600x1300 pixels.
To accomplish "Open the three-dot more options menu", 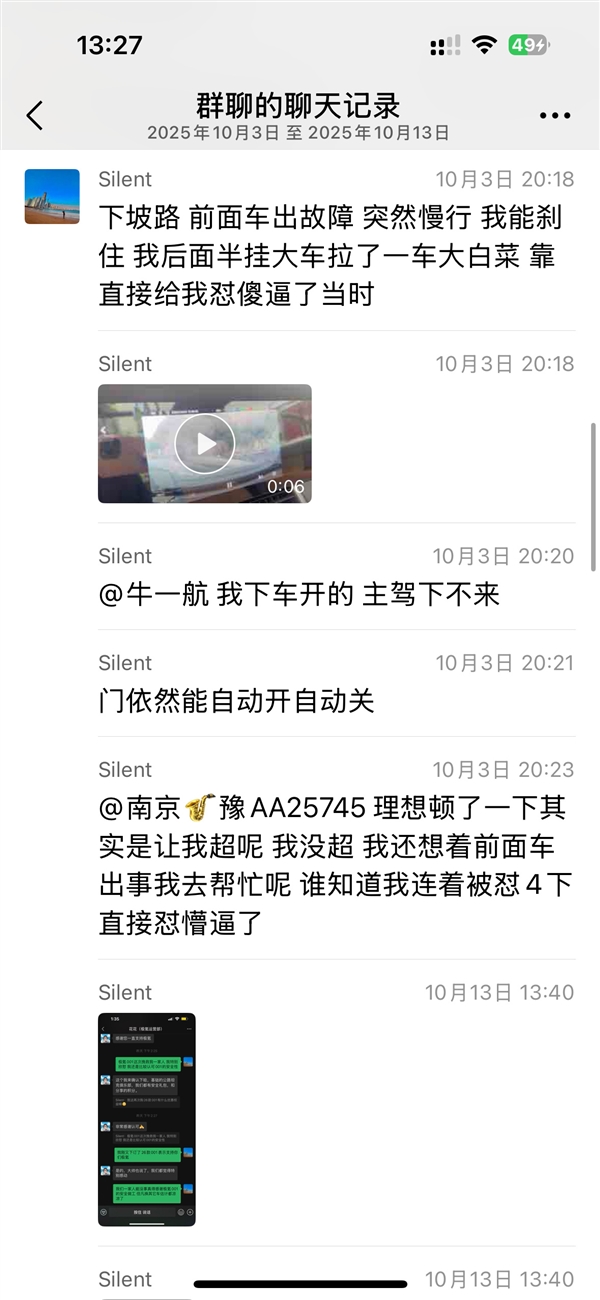I will (555, 116).
